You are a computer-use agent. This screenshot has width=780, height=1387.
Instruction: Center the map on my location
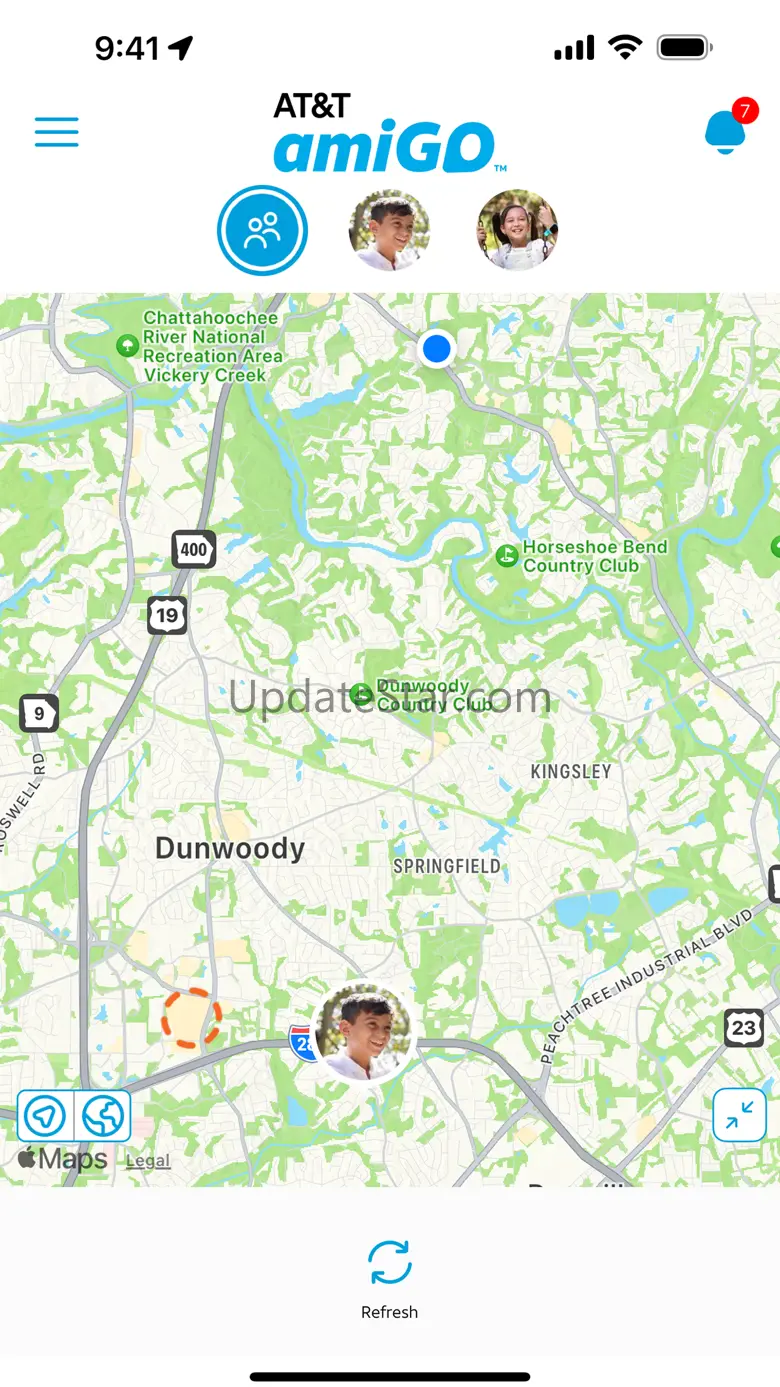tap(46, 1115)
